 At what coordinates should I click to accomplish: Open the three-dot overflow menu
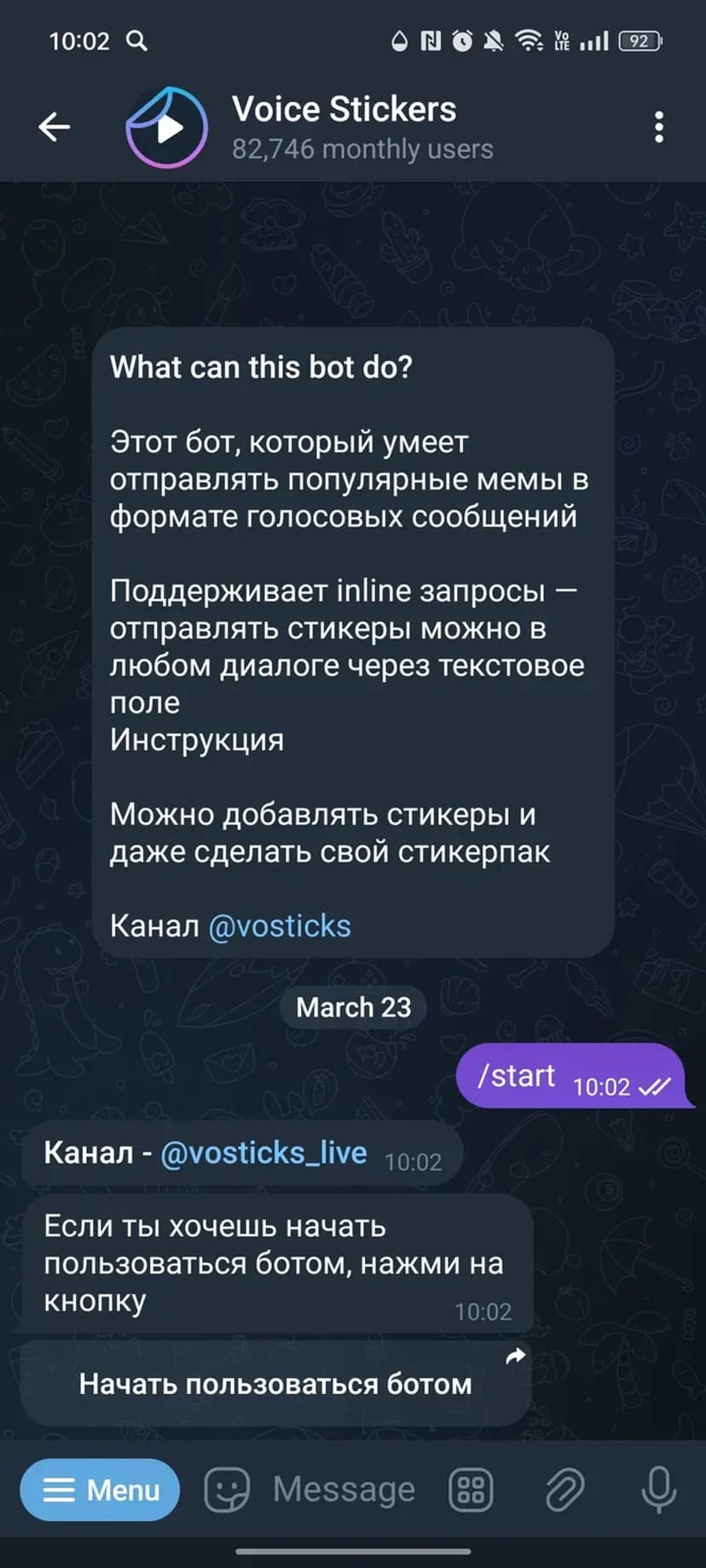click(x=658, y=128)
